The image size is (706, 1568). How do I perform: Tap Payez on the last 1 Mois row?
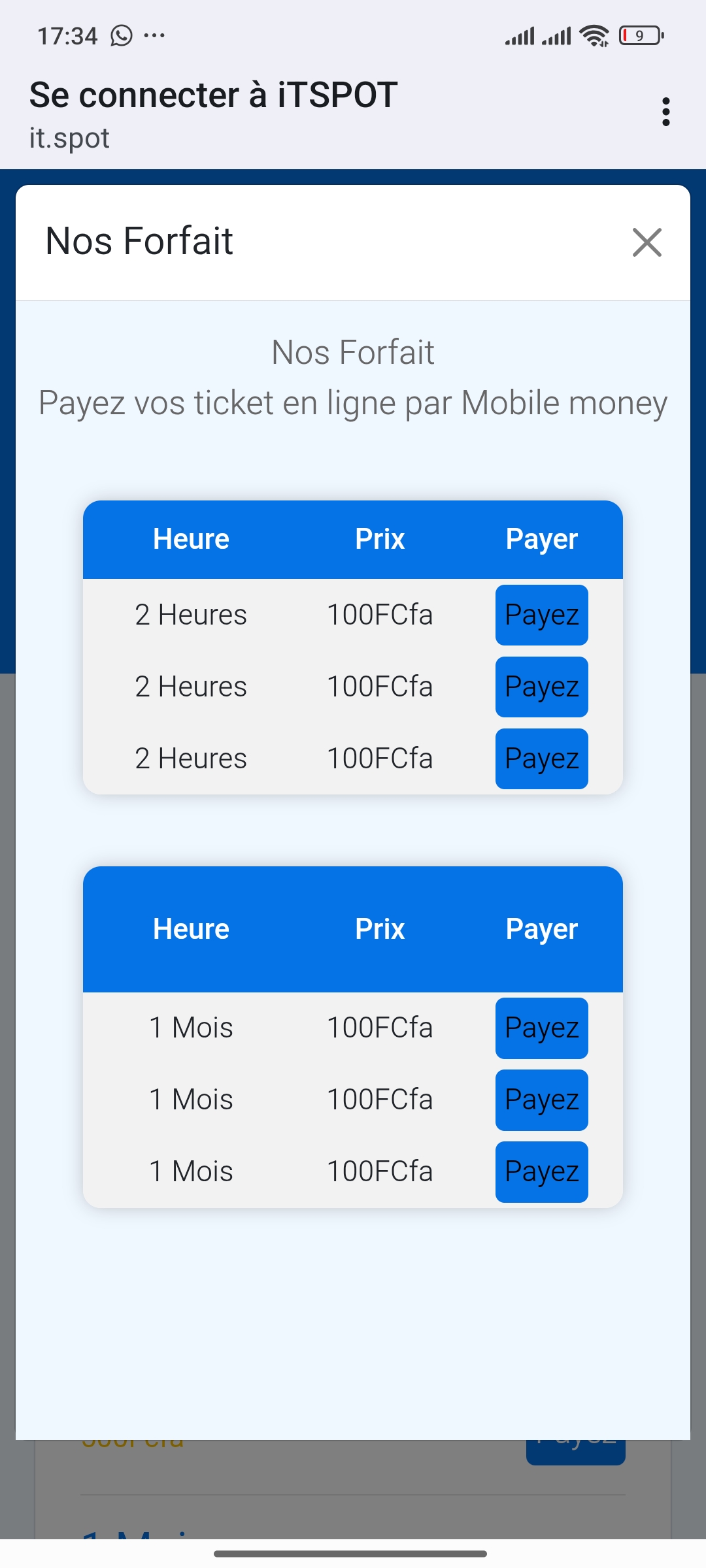tap(541, 1171)
